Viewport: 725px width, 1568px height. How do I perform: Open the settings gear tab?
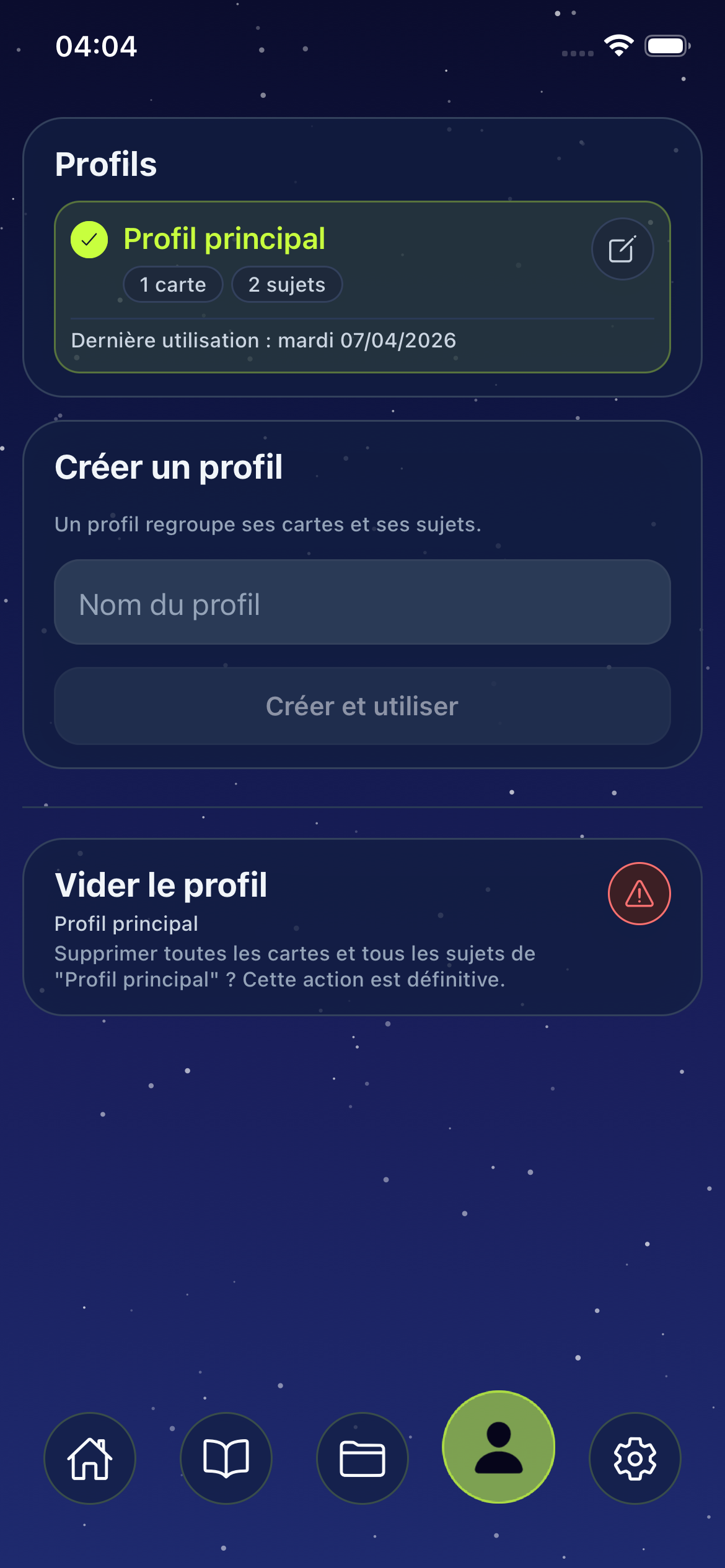tap(635, 1458)
